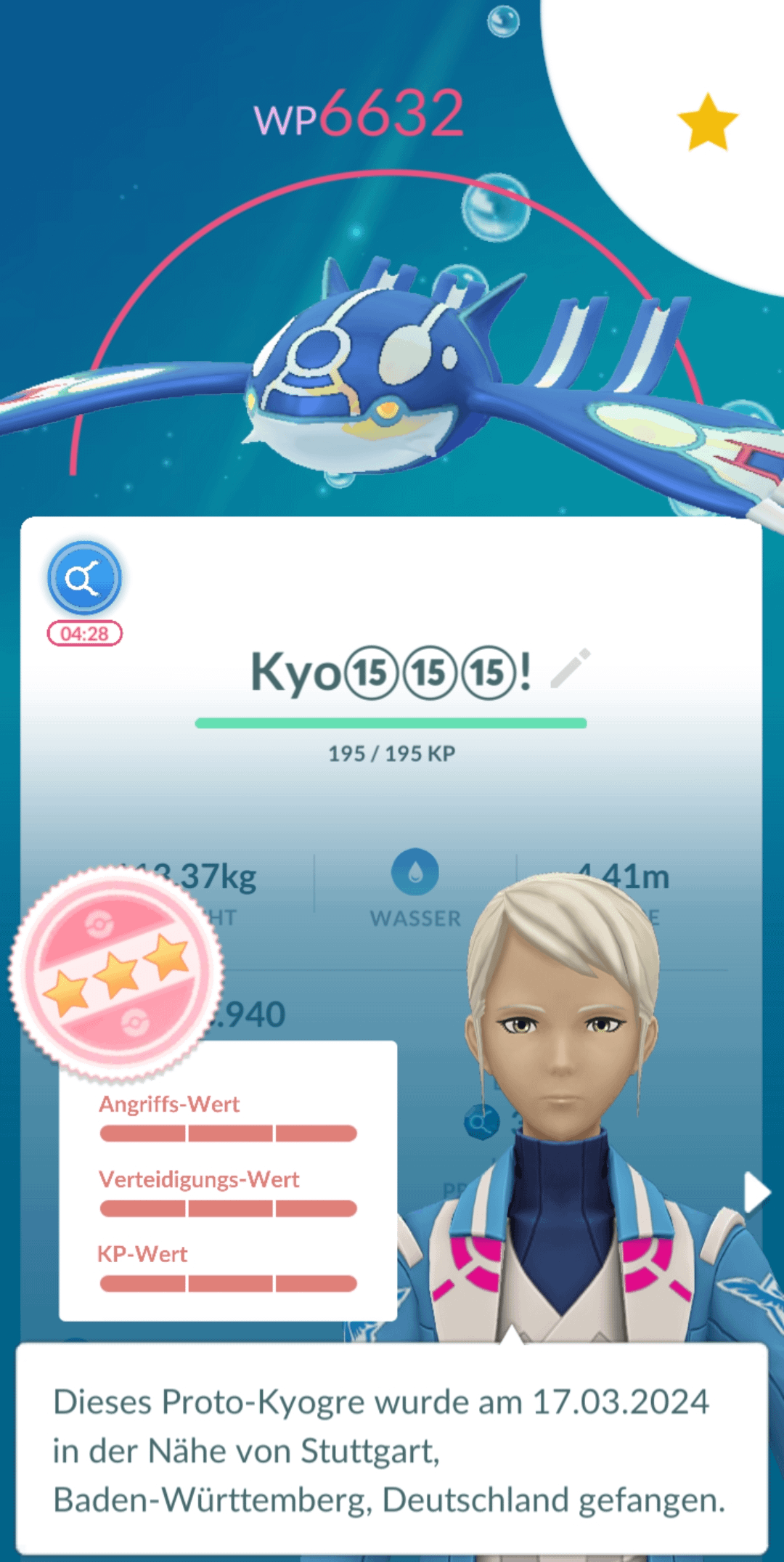Advance the appraisal with the white arrow
This screenshot has height=1562, width=784.
pyautogui.click(x=756, y=1192)
